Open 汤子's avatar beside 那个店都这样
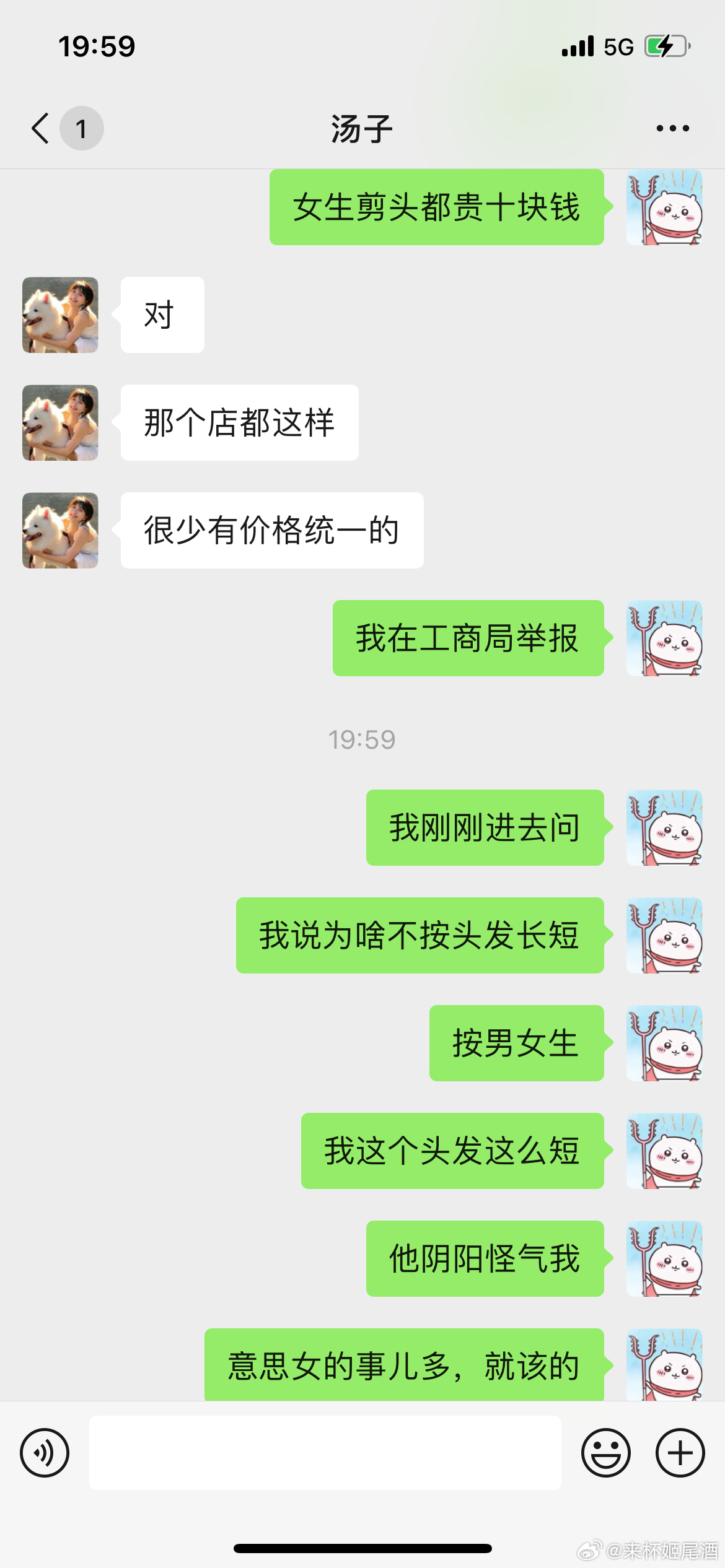Viewport: 725px width, 1568px height. tap(60, 423)
